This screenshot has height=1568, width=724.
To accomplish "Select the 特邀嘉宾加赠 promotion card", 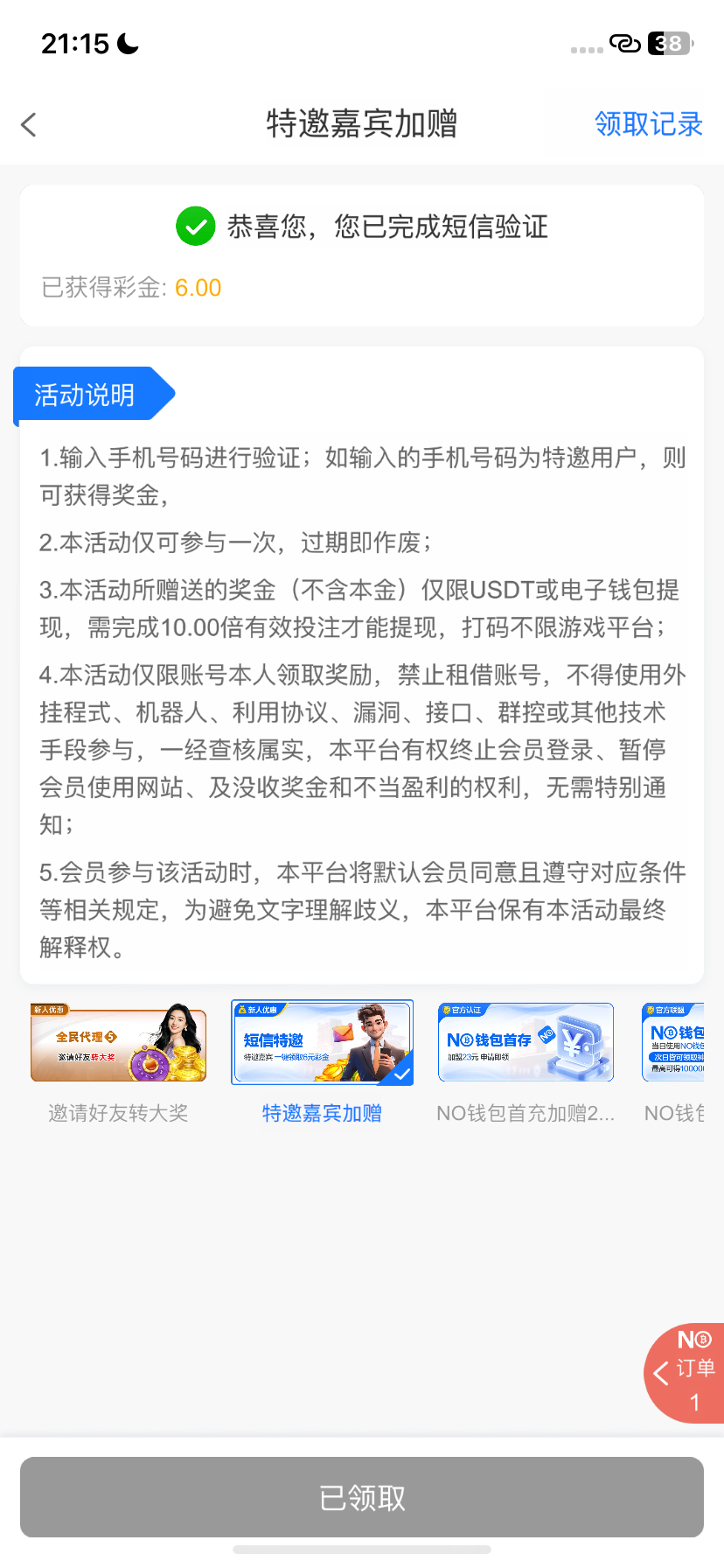I will pyautogui.click(x=322, y=1043).
